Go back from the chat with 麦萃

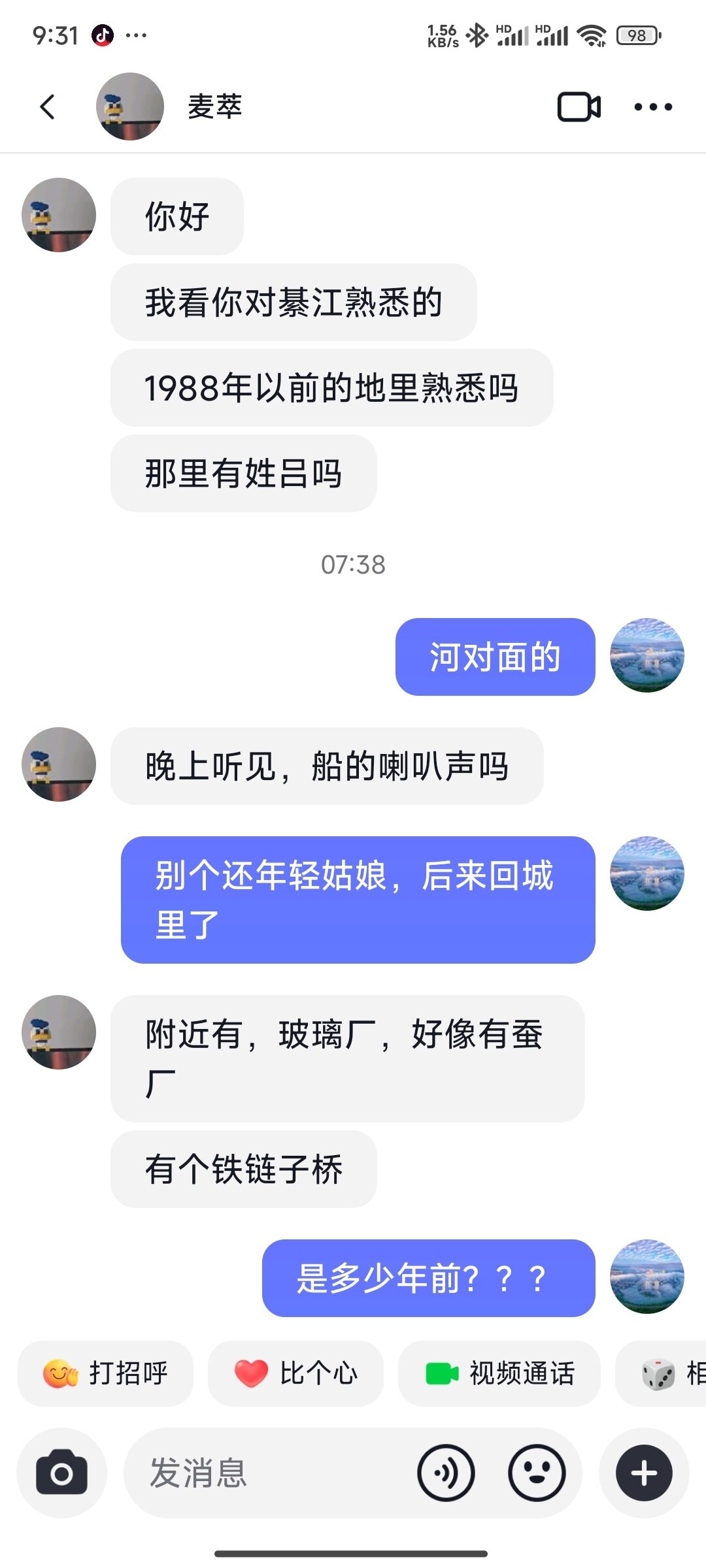click(47, 107)
